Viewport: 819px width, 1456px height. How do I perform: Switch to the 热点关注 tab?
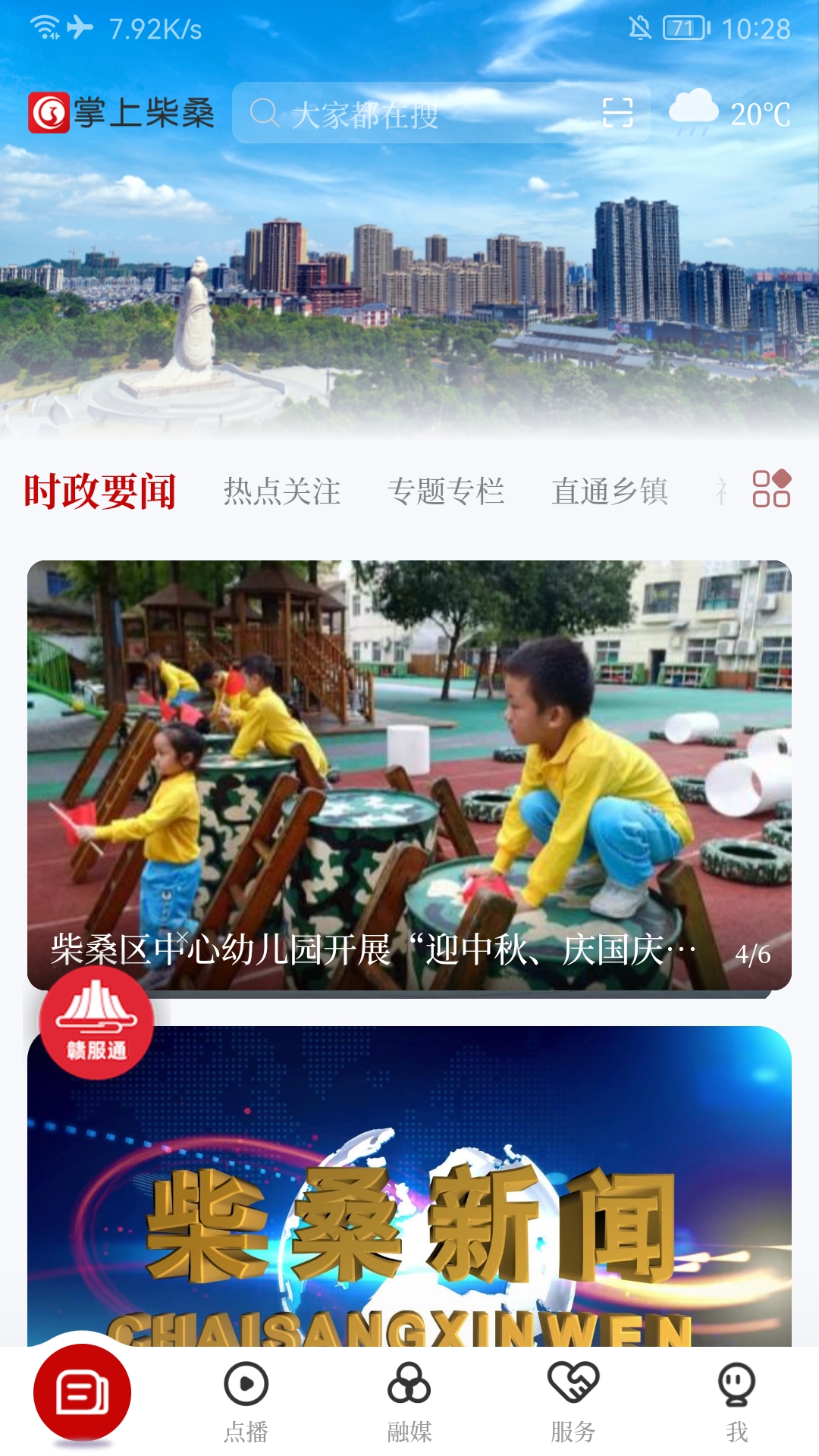281,491
